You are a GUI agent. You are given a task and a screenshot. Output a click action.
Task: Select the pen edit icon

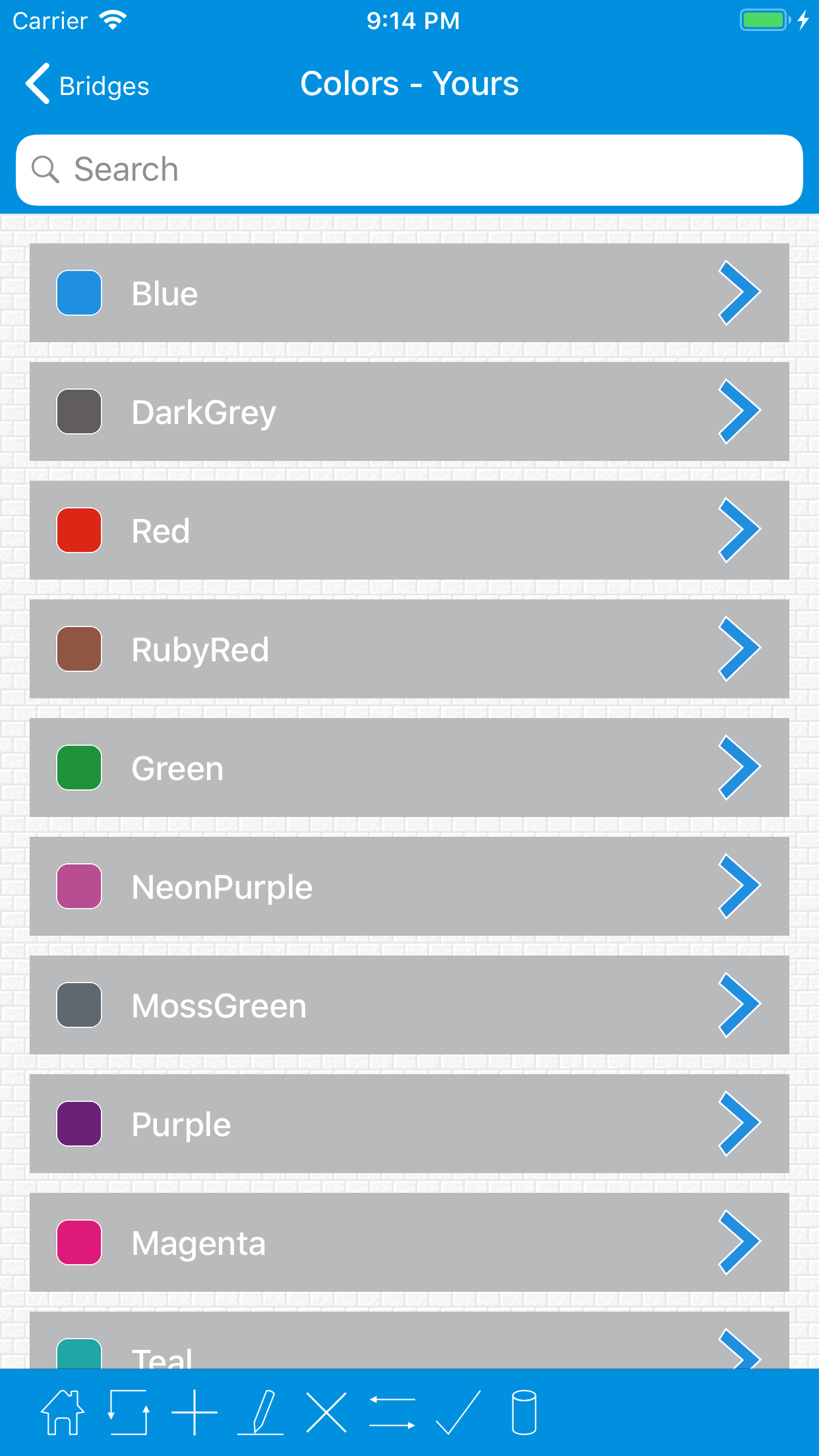tap(262, 1412)
